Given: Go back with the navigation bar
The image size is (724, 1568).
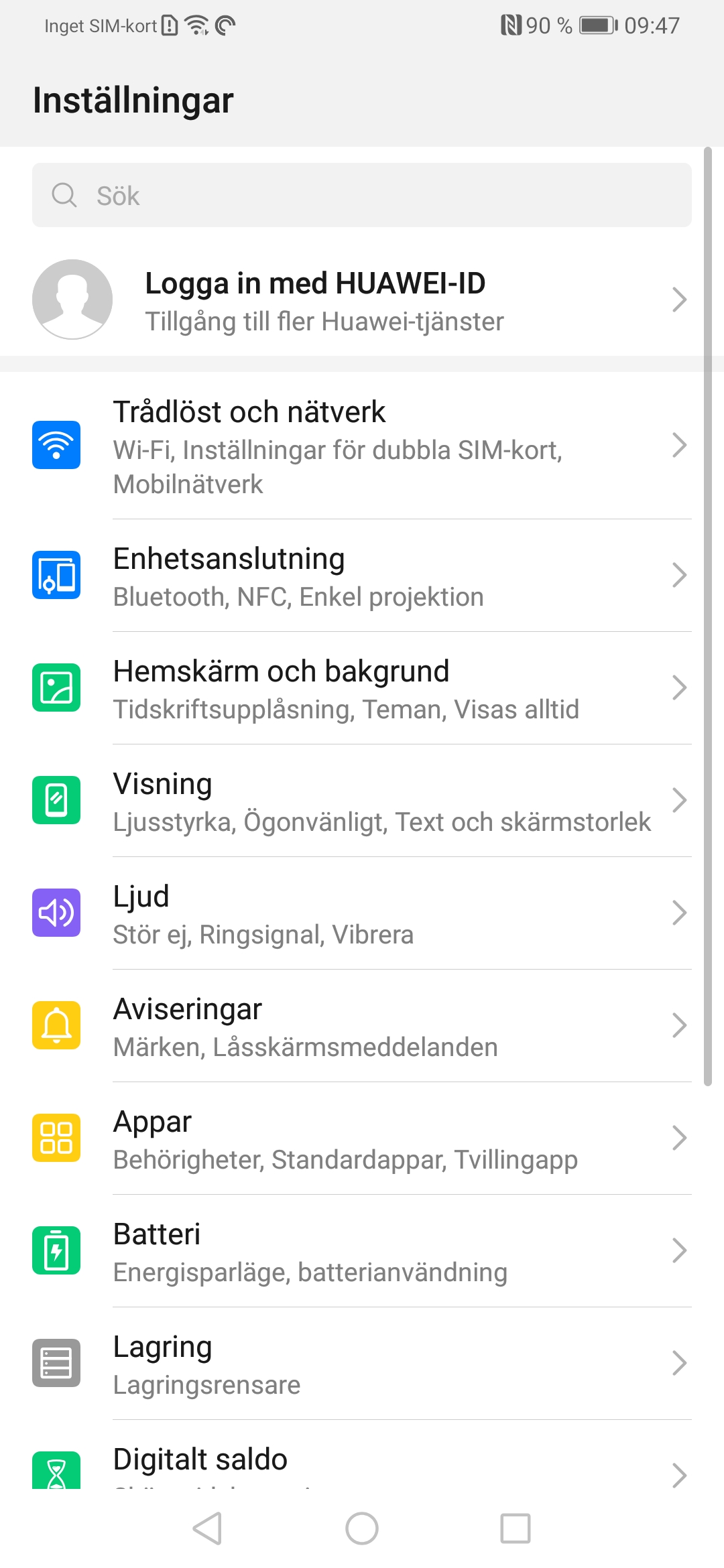Looking at the screenshot, I should (207, 1528).
